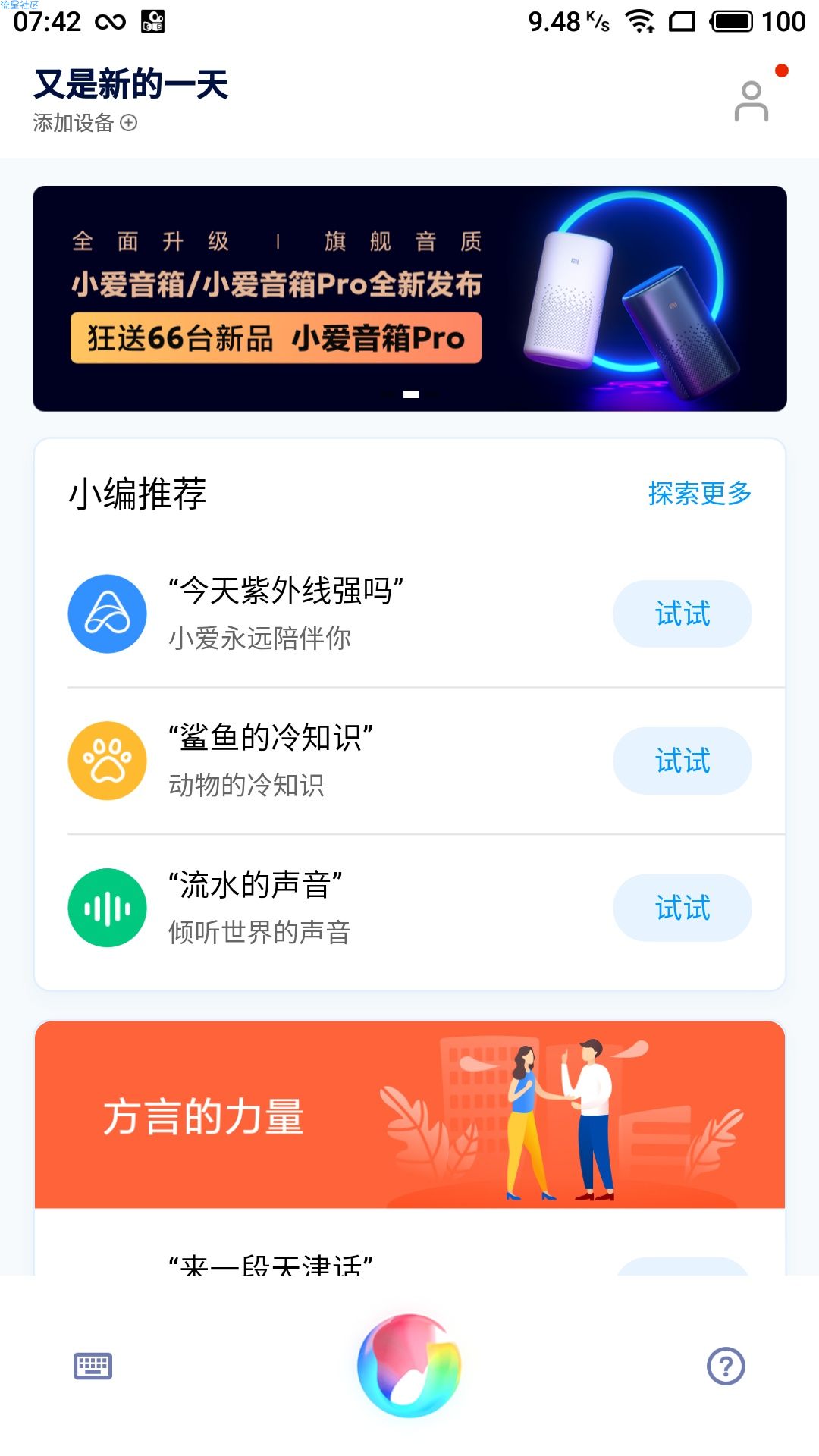
Task: Open the user profile icon
Action: pyautogui.click(x=751, y=101)
